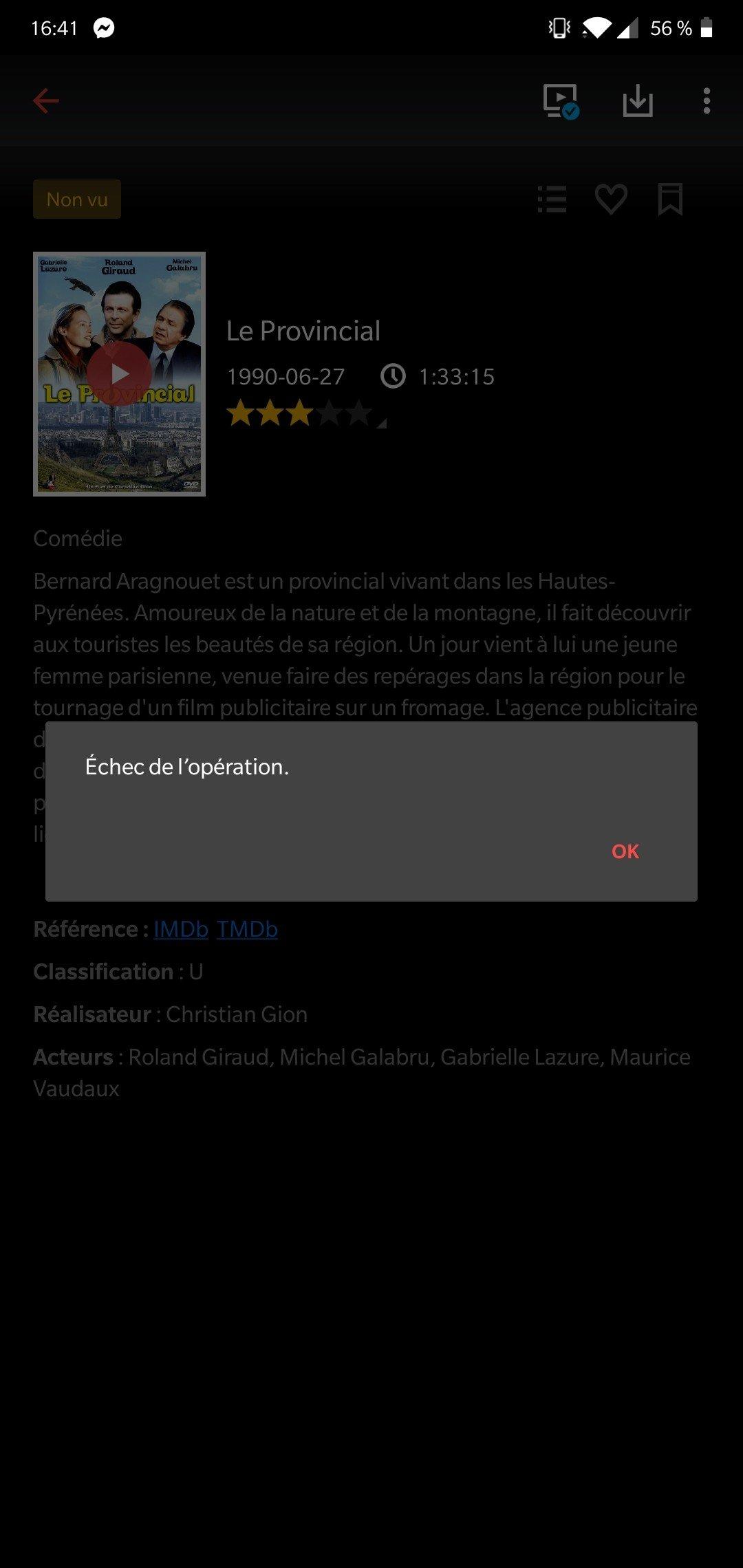This screenshot has height=1568, width=743.
Task: Open the play-to device selector icon
Action: click(561, 101)
